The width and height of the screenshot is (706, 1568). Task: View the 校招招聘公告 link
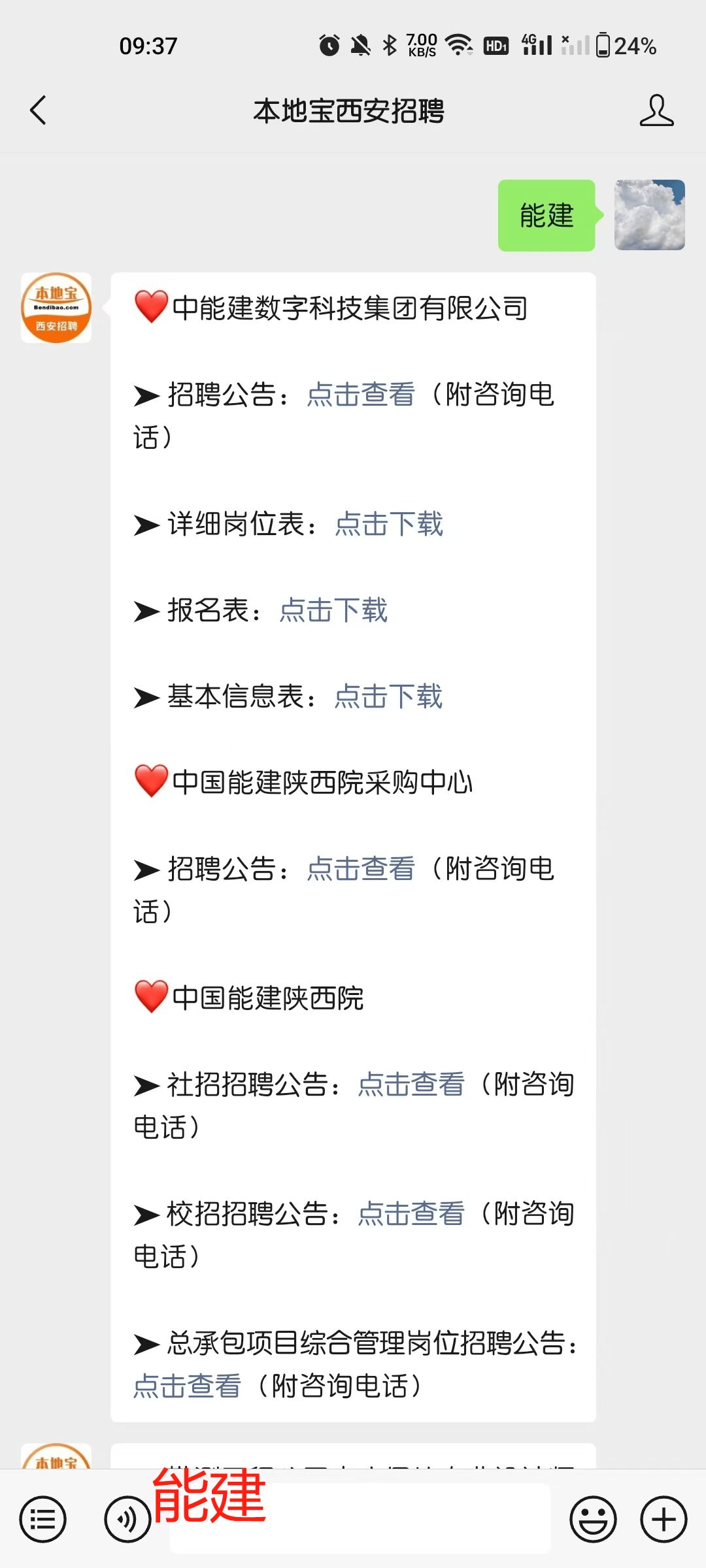411,1214
